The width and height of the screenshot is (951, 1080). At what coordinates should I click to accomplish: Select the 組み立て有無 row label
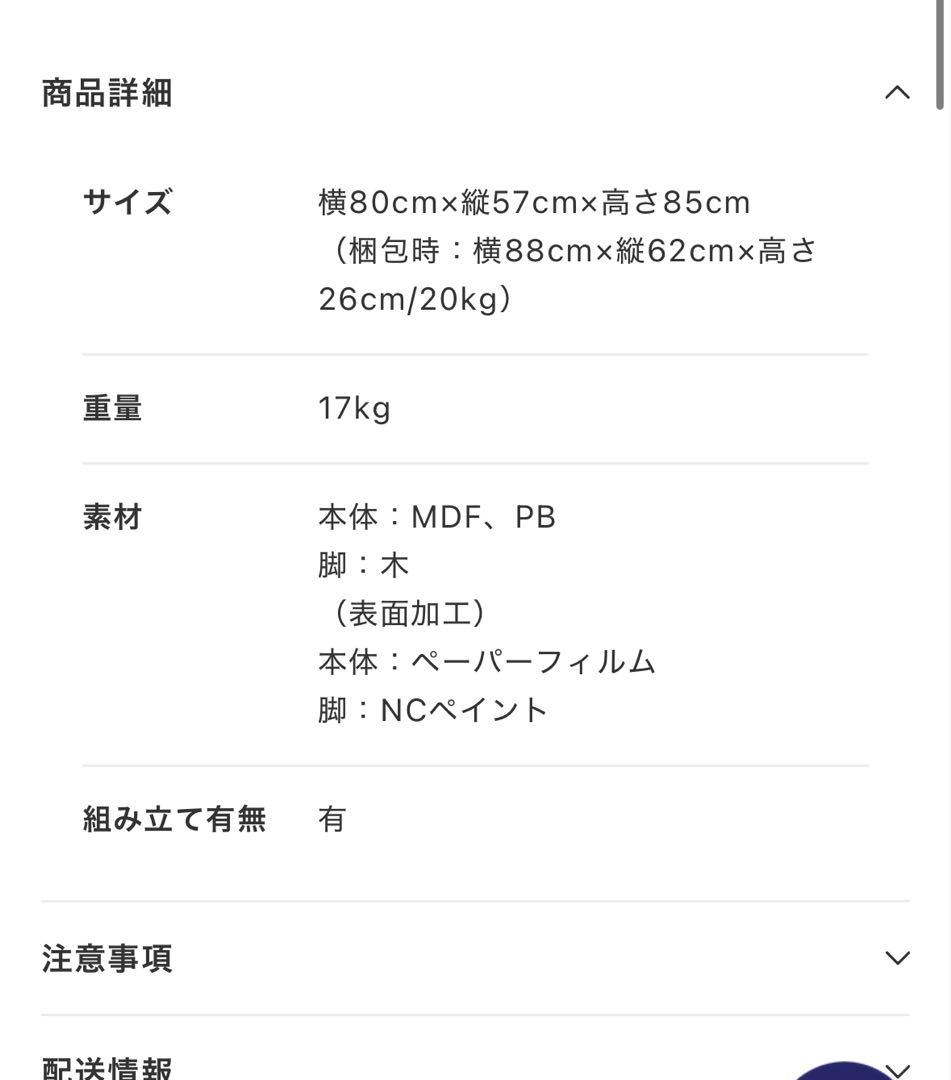point(174,817)
